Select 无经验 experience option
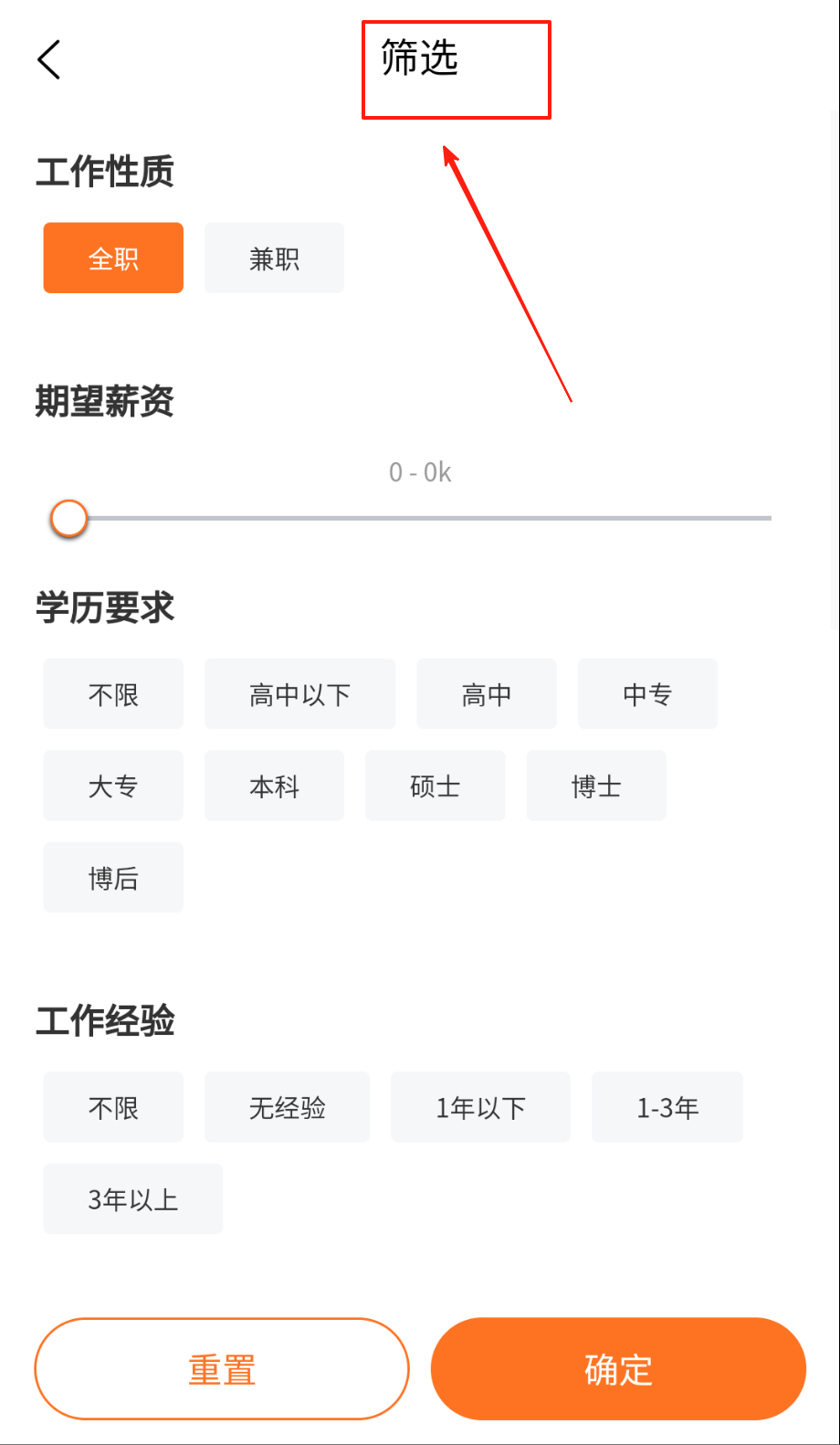Screen dimensions: 840x1445 tap(287, 1107)
